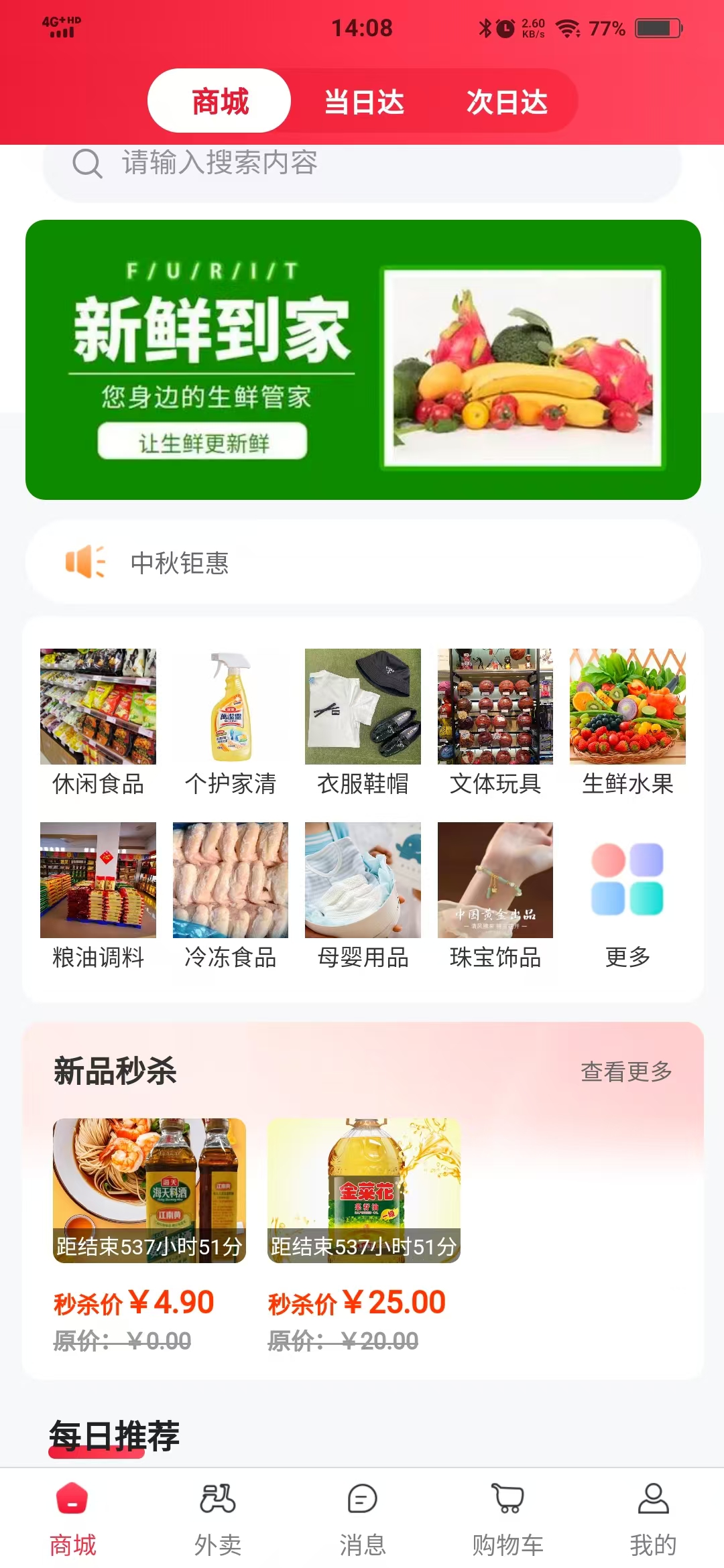This screenshot has height=1568, width=724.
Task: Browse the 粮油调料 category
Action: tap(98, 896)
